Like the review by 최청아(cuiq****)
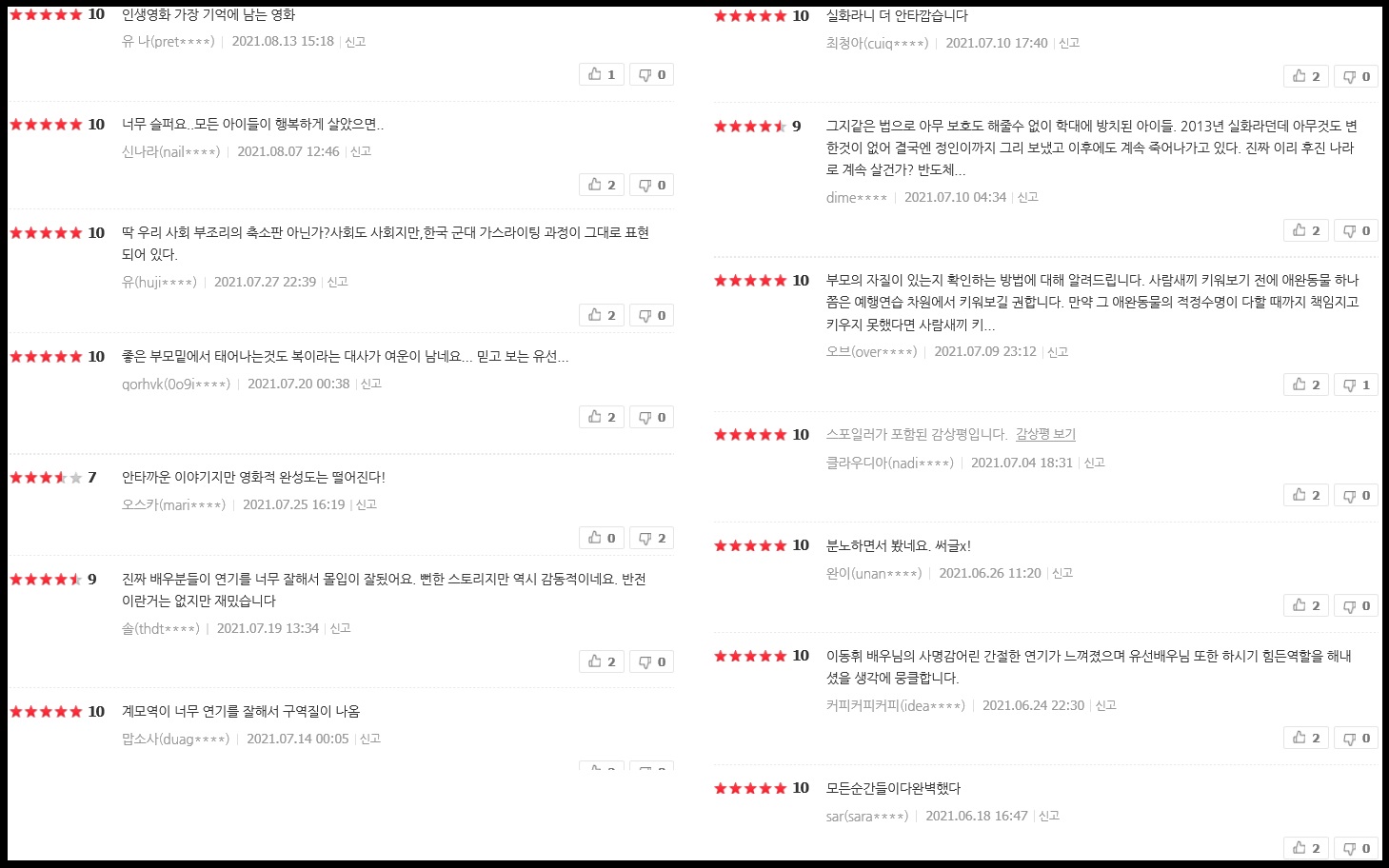This screenshot has width=1389, height=868. (x=1305, y=76)
